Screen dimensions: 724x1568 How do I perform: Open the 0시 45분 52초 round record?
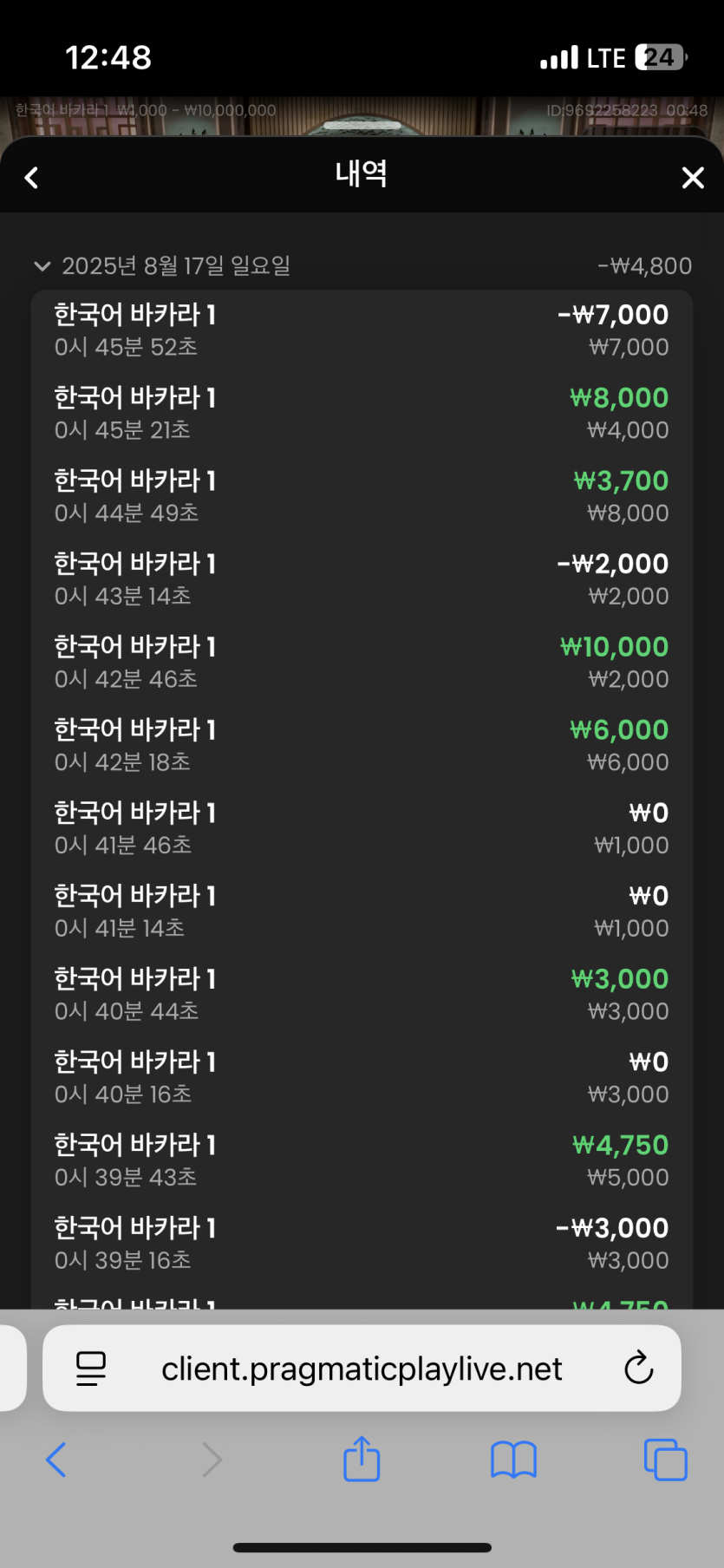(x=362, y=330)
